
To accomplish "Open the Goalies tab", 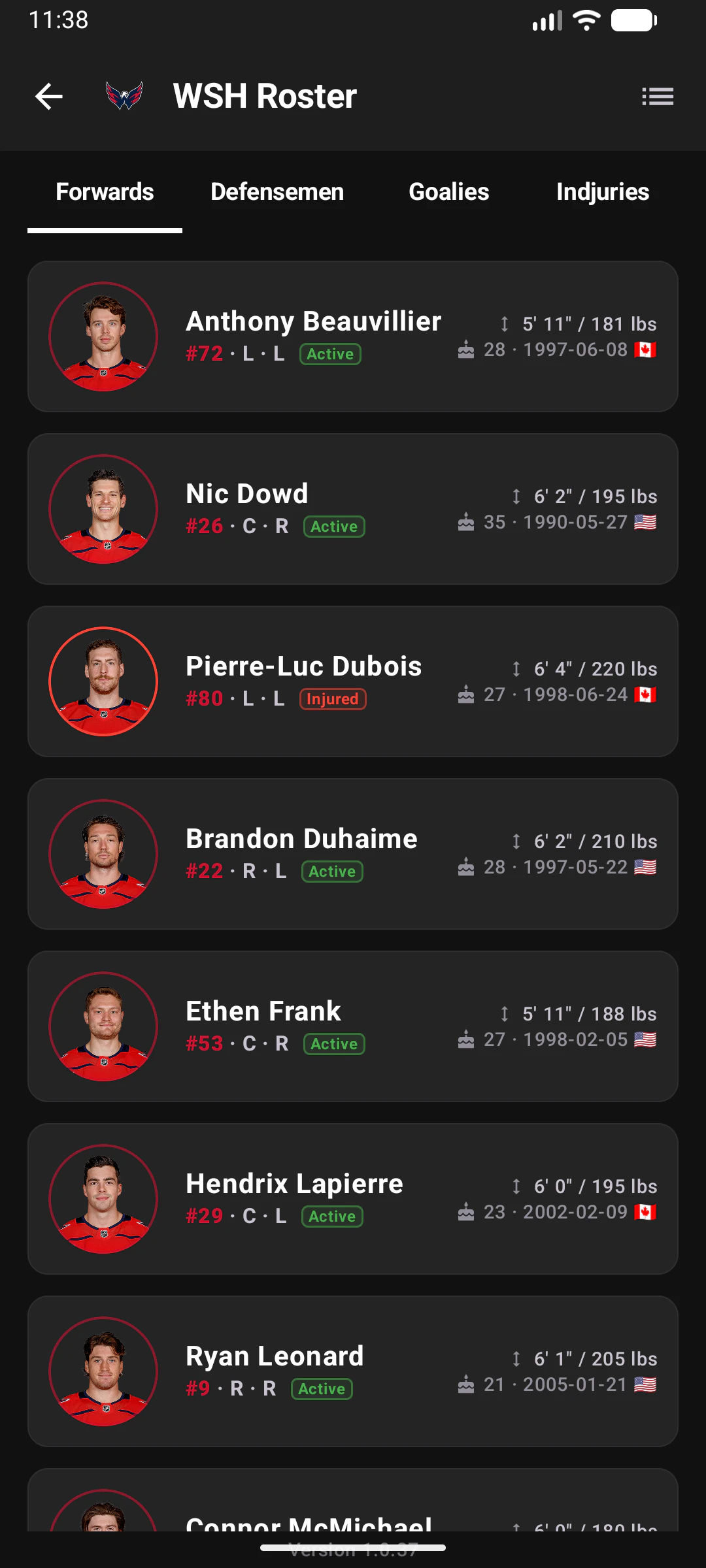I will (x=448, y=191).
